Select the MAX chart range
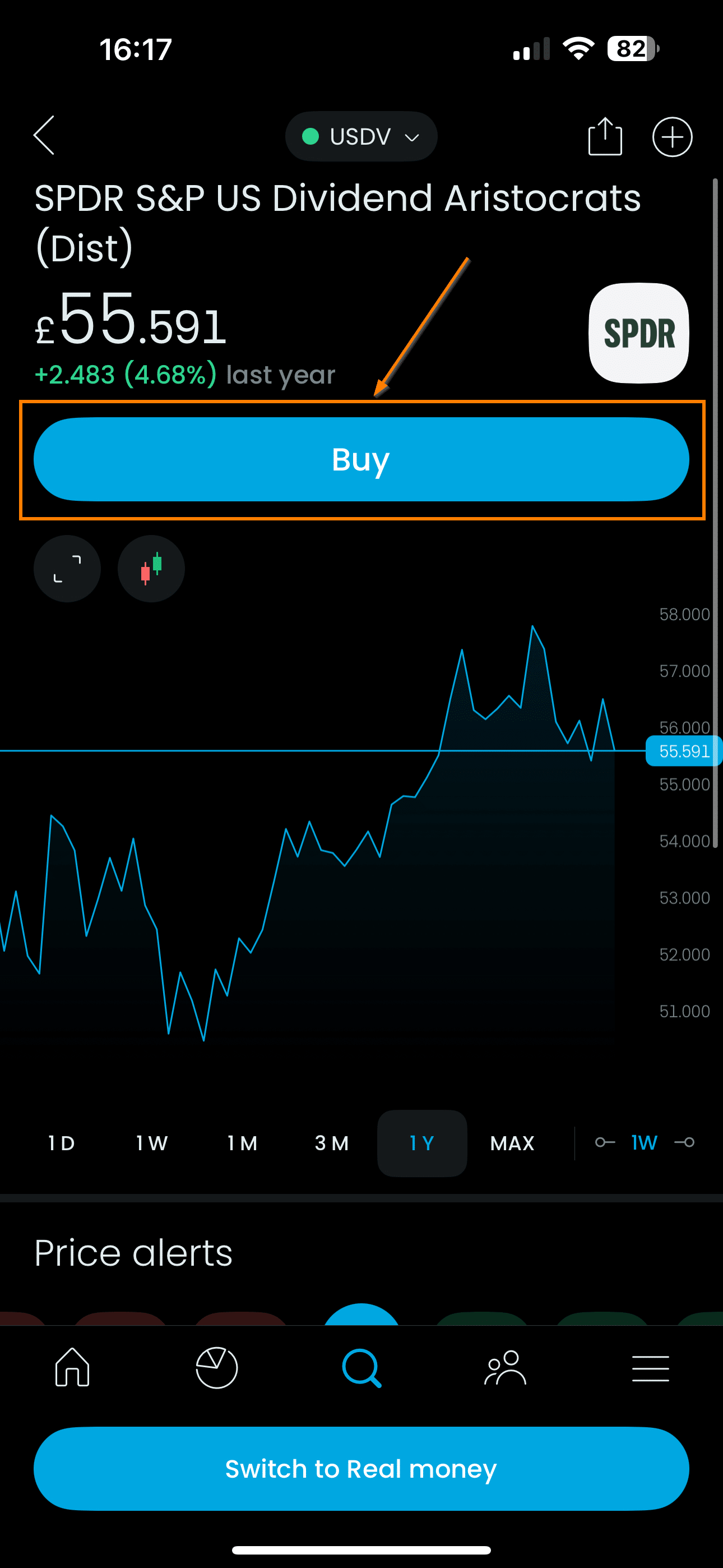The height and width of the screenshot is (1568, 723). tap(512, 1143)
